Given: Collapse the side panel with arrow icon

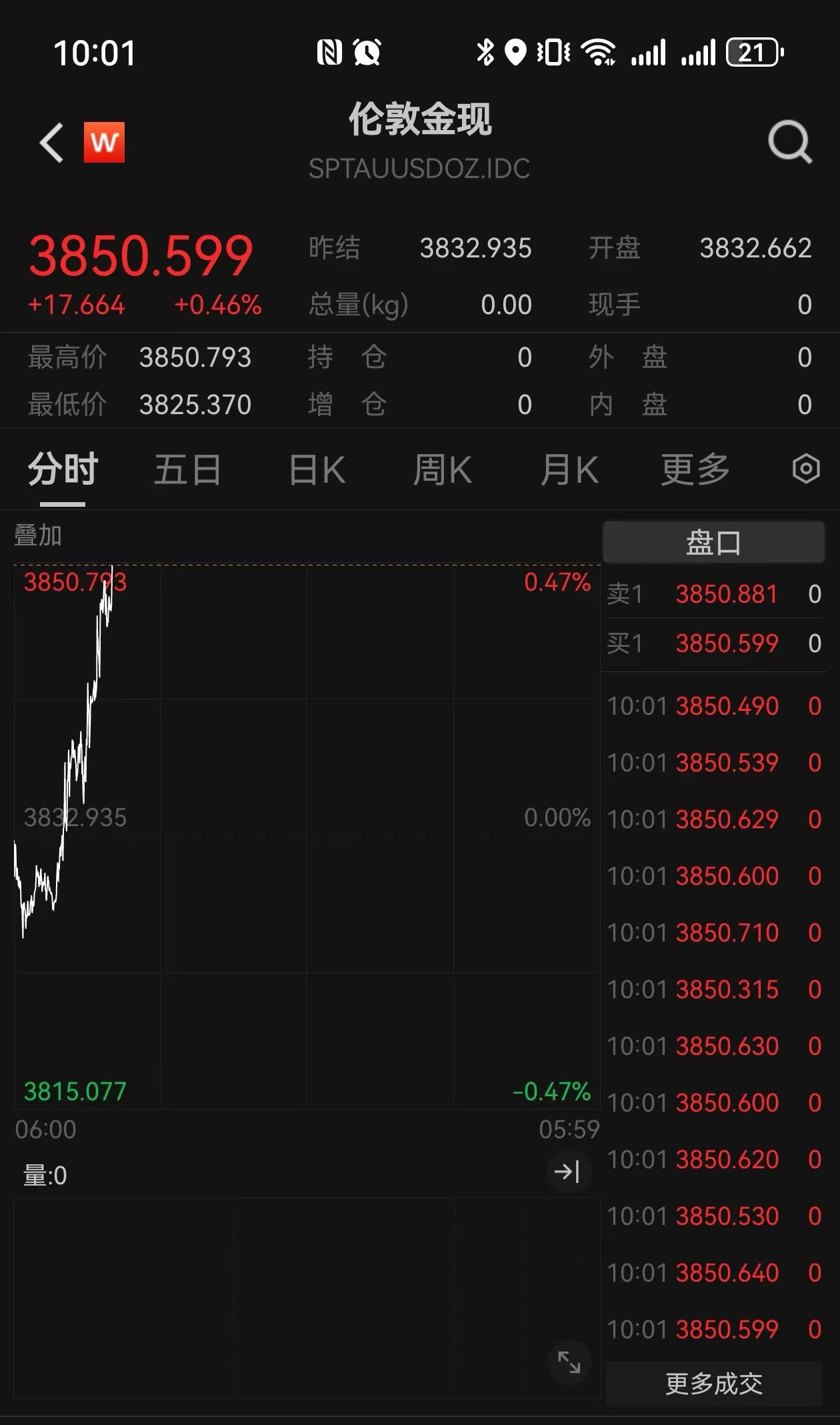Looking at the screenshot, I should (567, 1172).
